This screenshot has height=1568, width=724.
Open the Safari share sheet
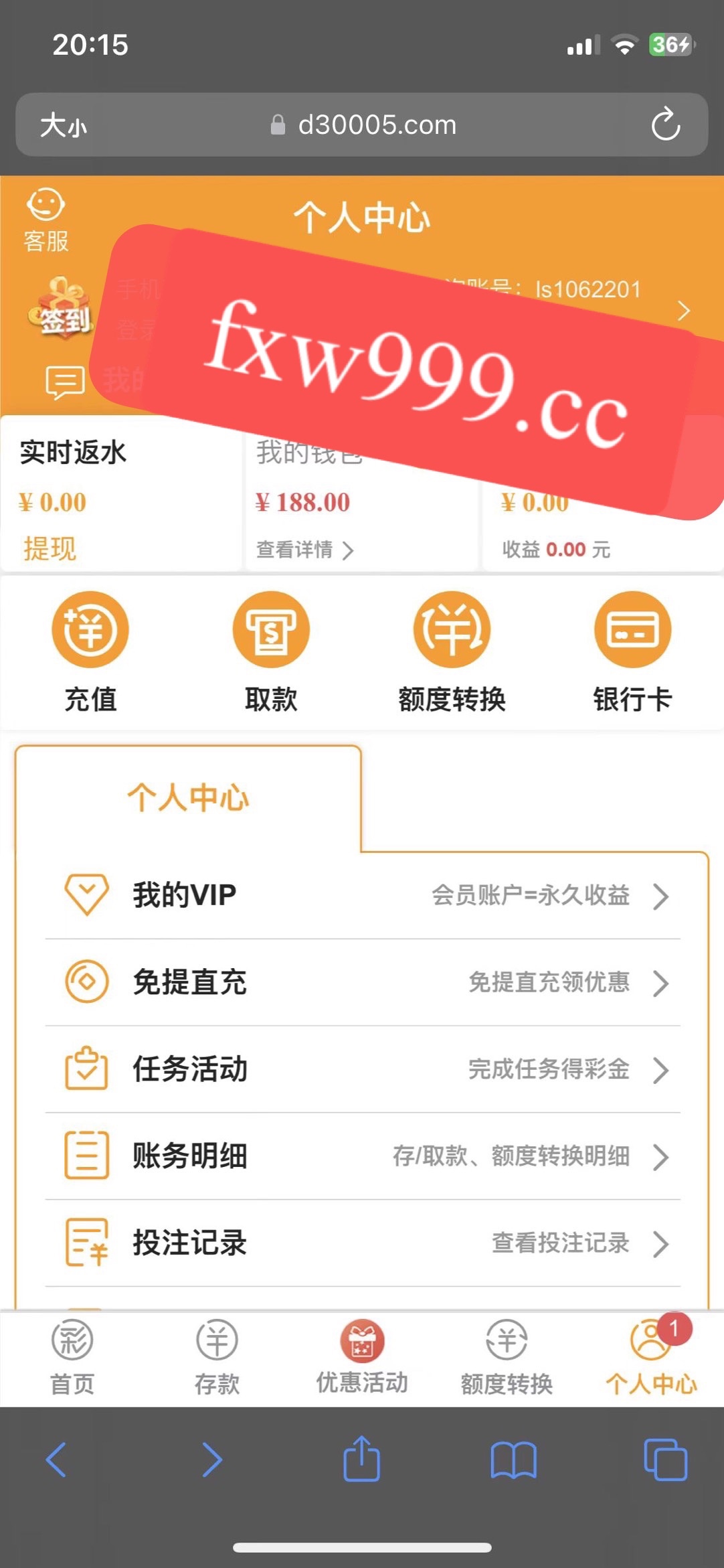362,1460
